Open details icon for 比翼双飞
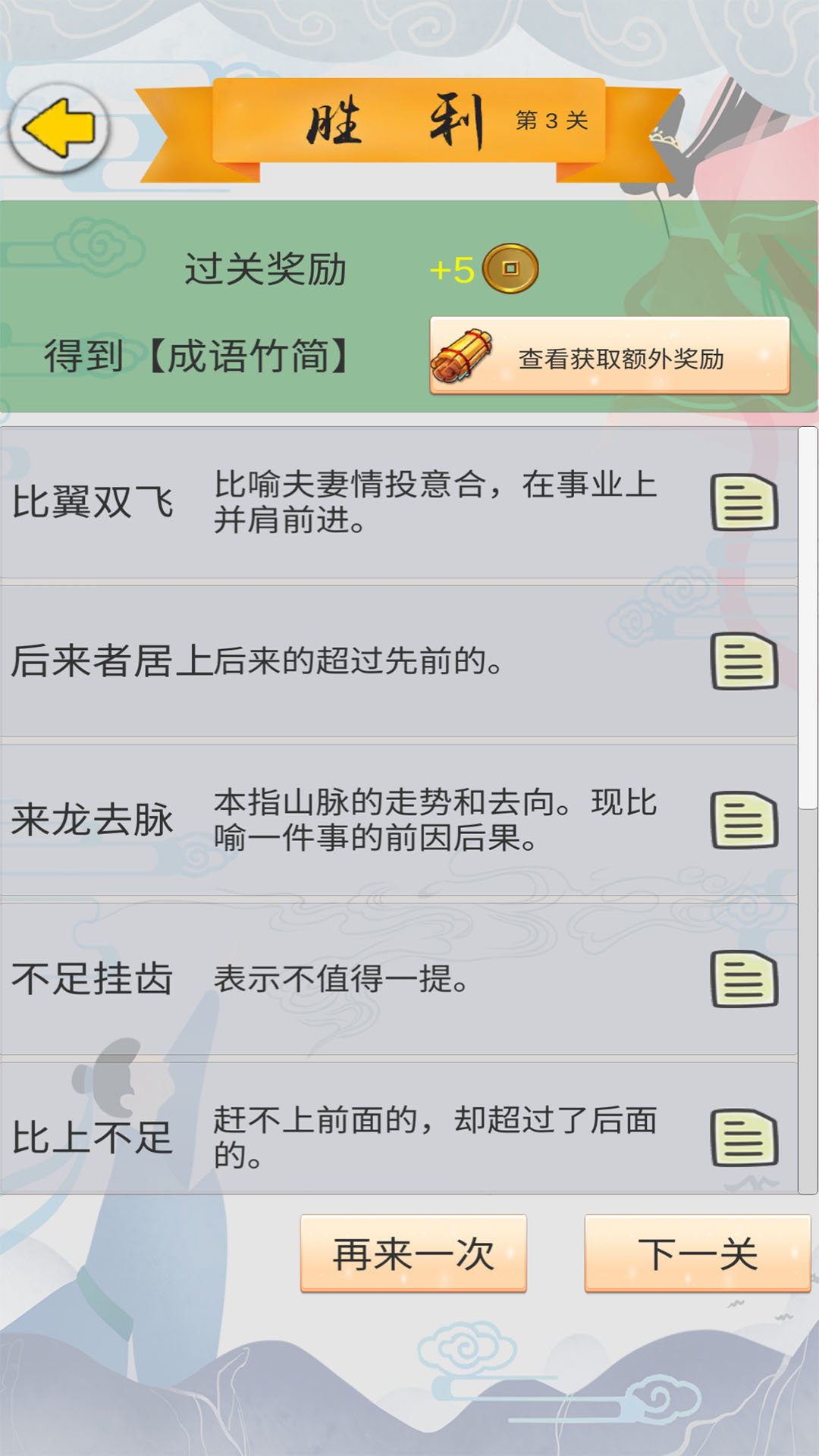The height and width of the screenshot is (1456, 819). coord(744,502)
